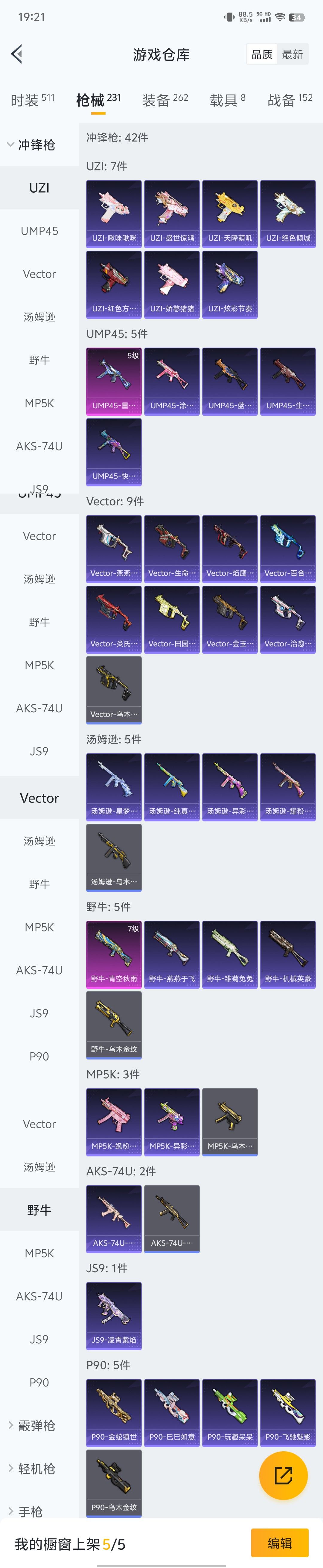The height and width of the screenshot is (1568, 323).
Task: Switch to the 载具 tab
Action: pyautogui.click(x=228, y=100)
